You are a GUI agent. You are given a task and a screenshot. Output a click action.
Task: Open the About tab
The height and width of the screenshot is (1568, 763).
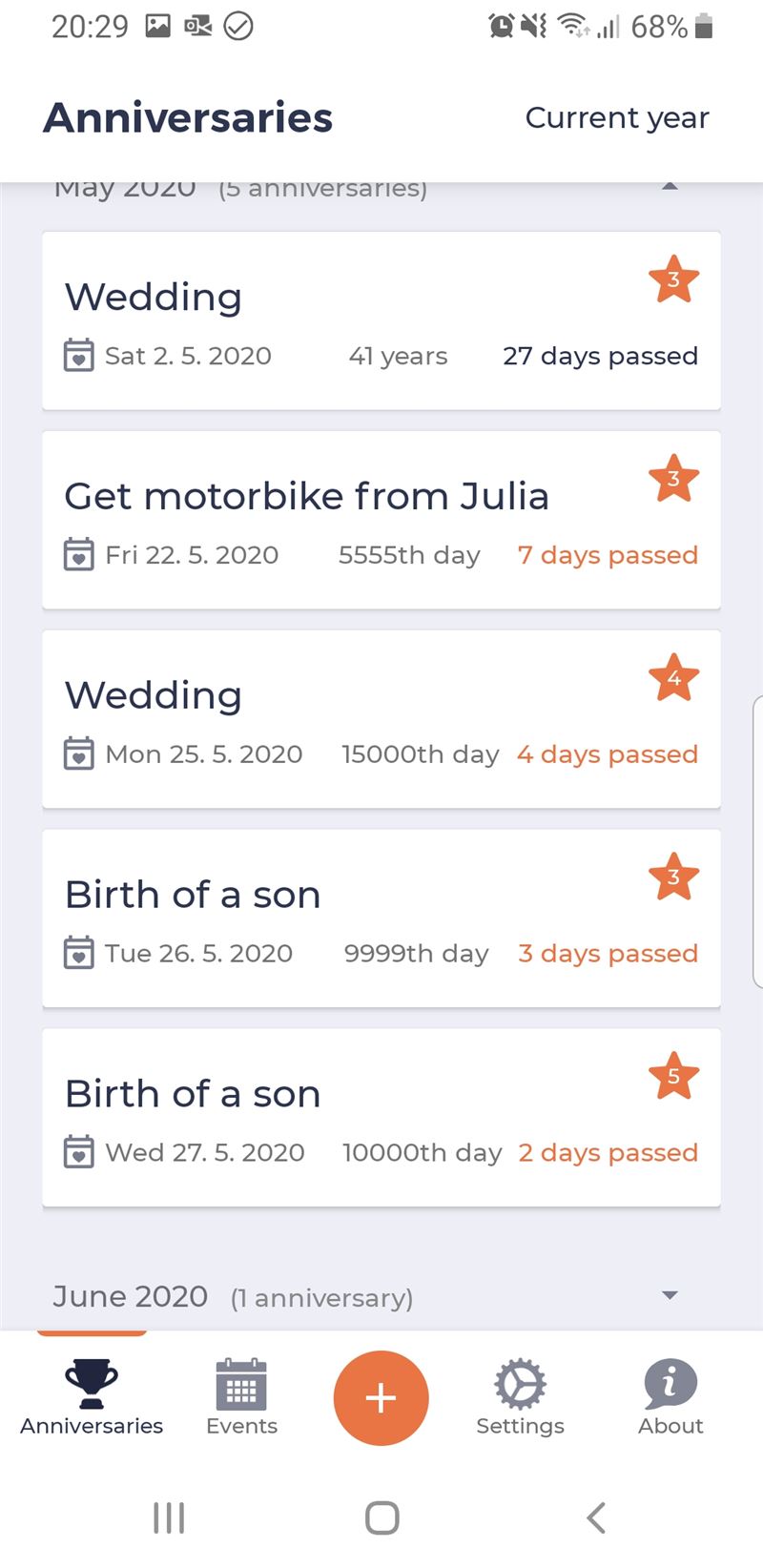(x=670, y=1397)
